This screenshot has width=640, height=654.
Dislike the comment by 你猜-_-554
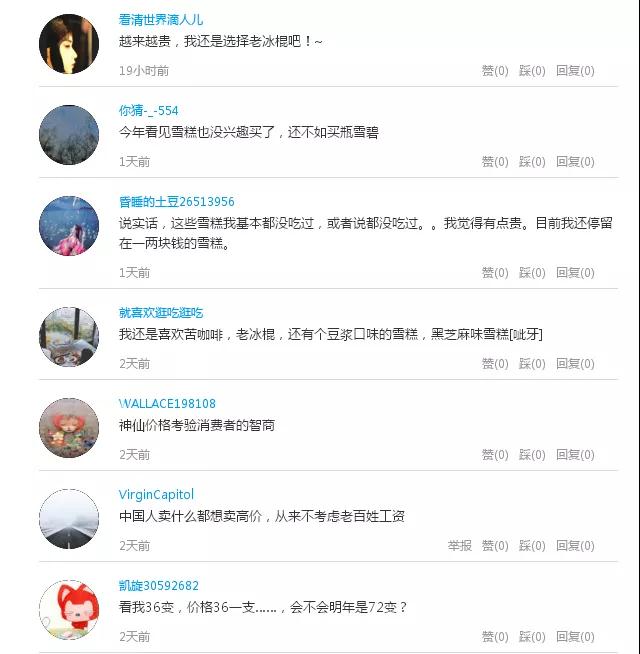[x=532, y=162]
